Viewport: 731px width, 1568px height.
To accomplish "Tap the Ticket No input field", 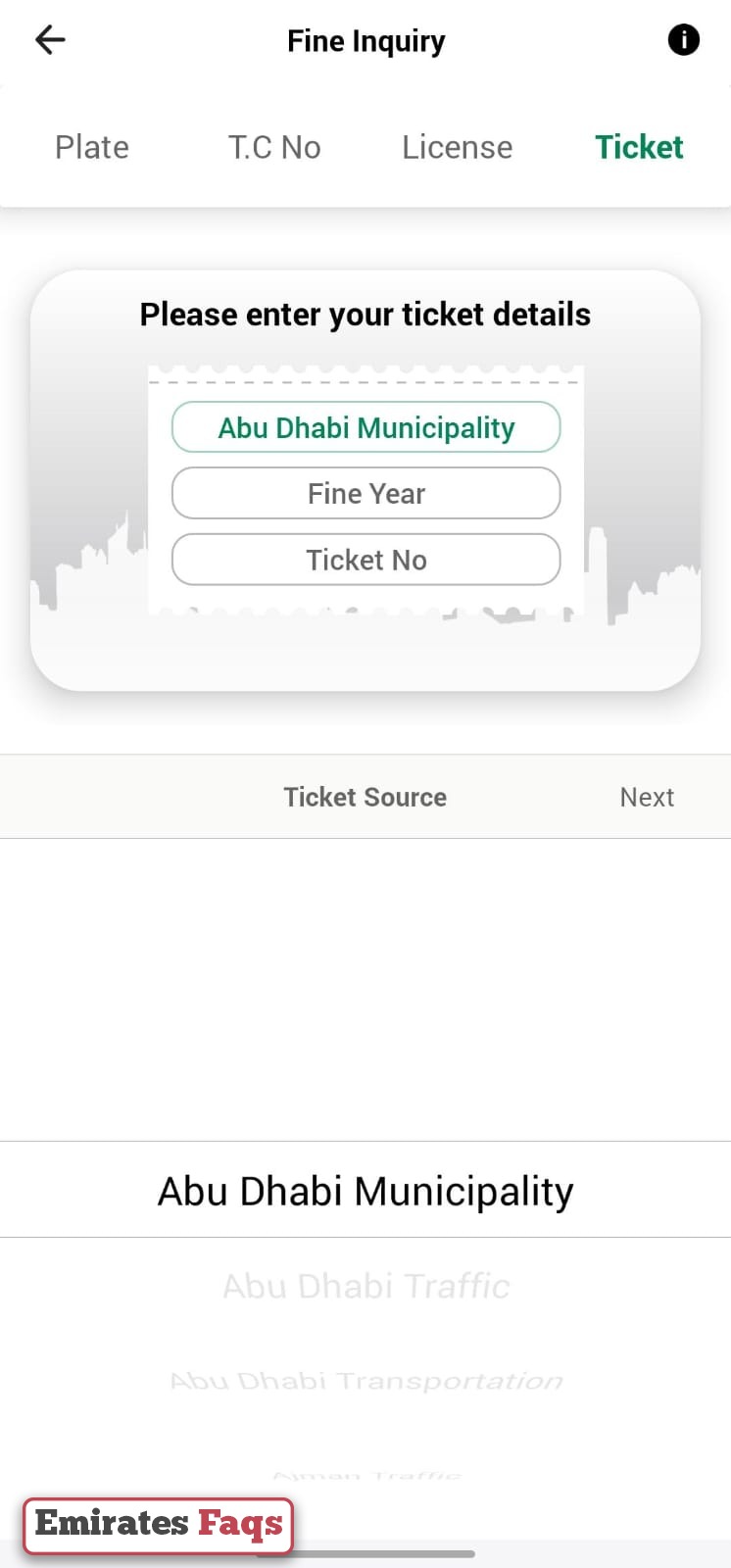I will click(365, 560).
